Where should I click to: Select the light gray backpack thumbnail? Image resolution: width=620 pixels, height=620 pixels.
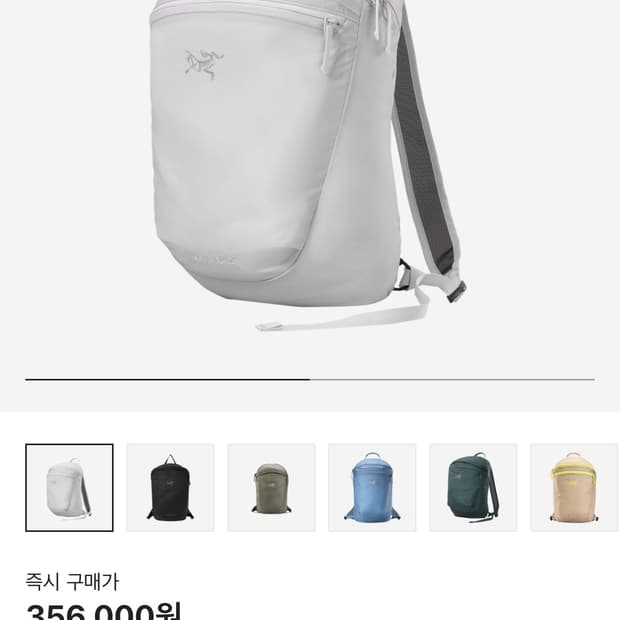69,487
